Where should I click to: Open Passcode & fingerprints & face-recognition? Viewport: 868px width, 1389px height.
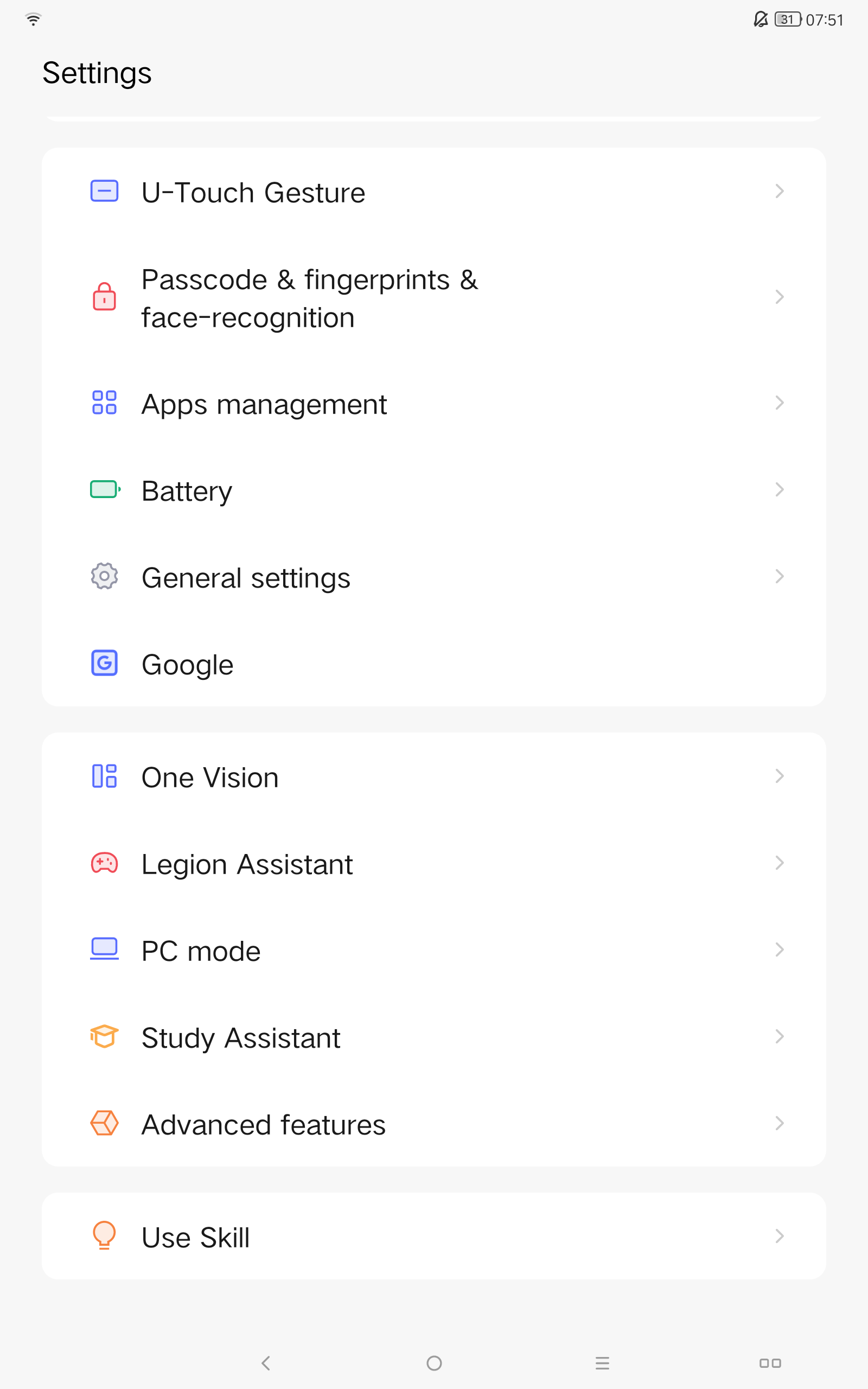(434, 298)
